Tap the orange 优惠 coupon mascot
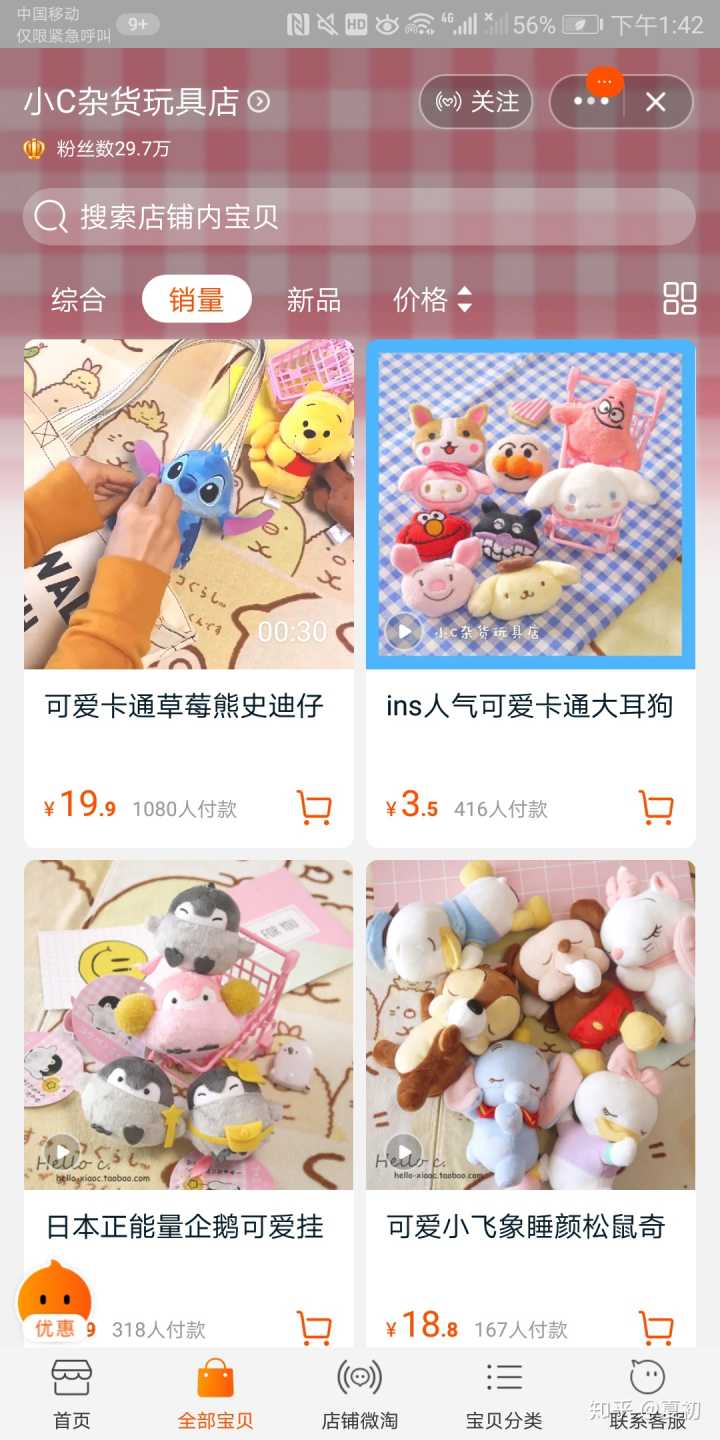Viewport: 720px width, 1440px height. [55, 1302]
